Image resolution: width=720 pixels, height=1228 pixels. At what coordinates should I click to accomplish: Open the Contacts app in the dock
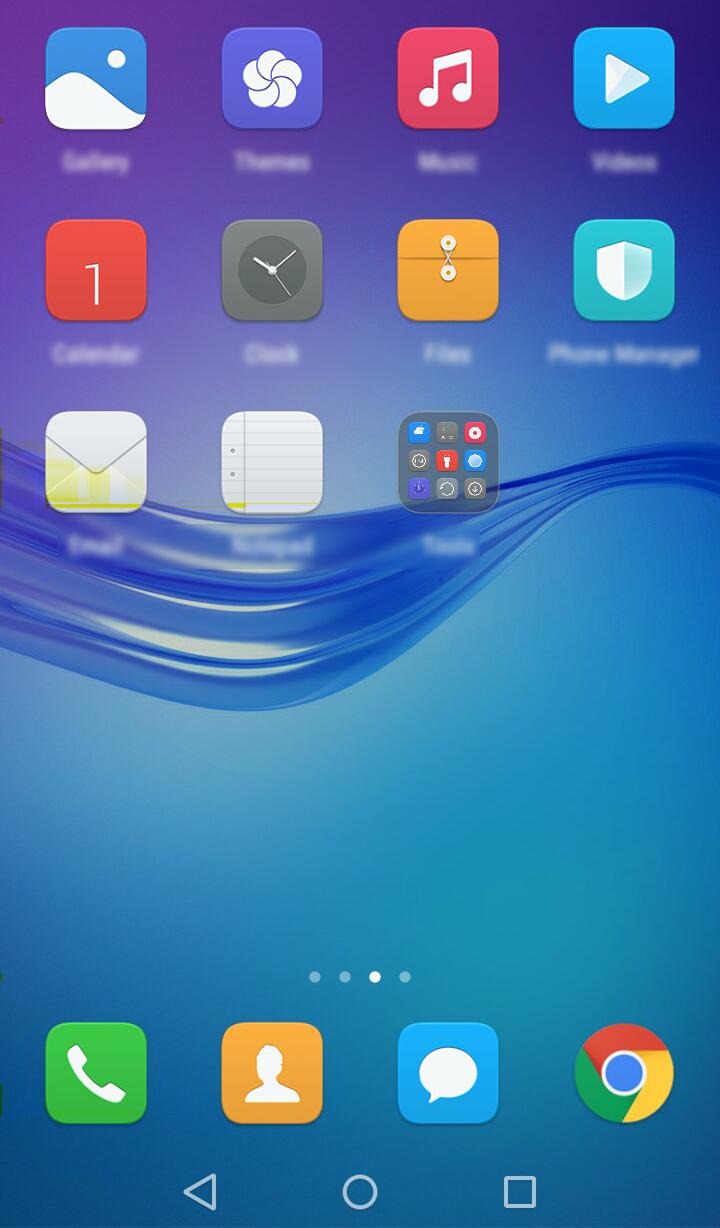pos(272,1073)
